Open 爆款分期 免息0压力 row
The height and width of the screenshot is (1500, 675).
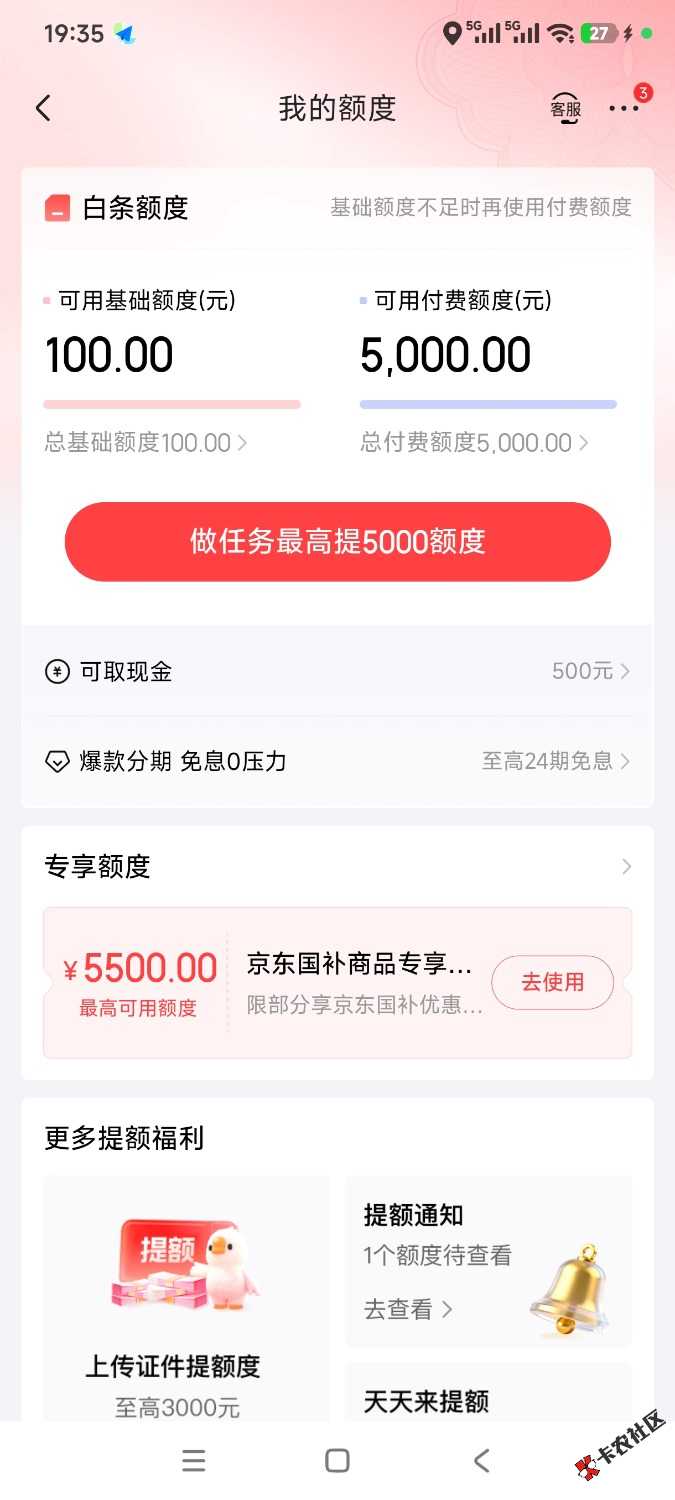tap(338, 761)
